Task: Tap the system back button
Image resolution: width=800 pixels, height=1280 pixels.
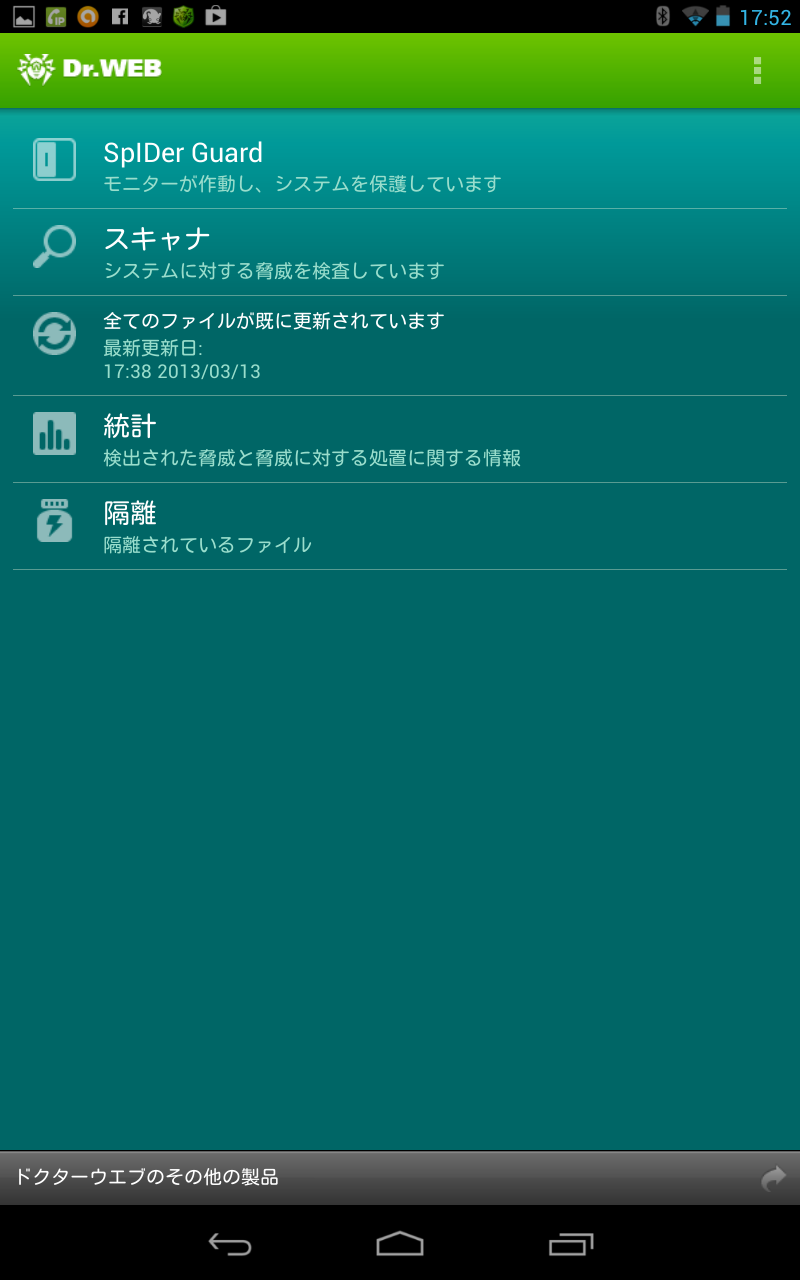Action: pyautogui.click(x=229, y=1243)
